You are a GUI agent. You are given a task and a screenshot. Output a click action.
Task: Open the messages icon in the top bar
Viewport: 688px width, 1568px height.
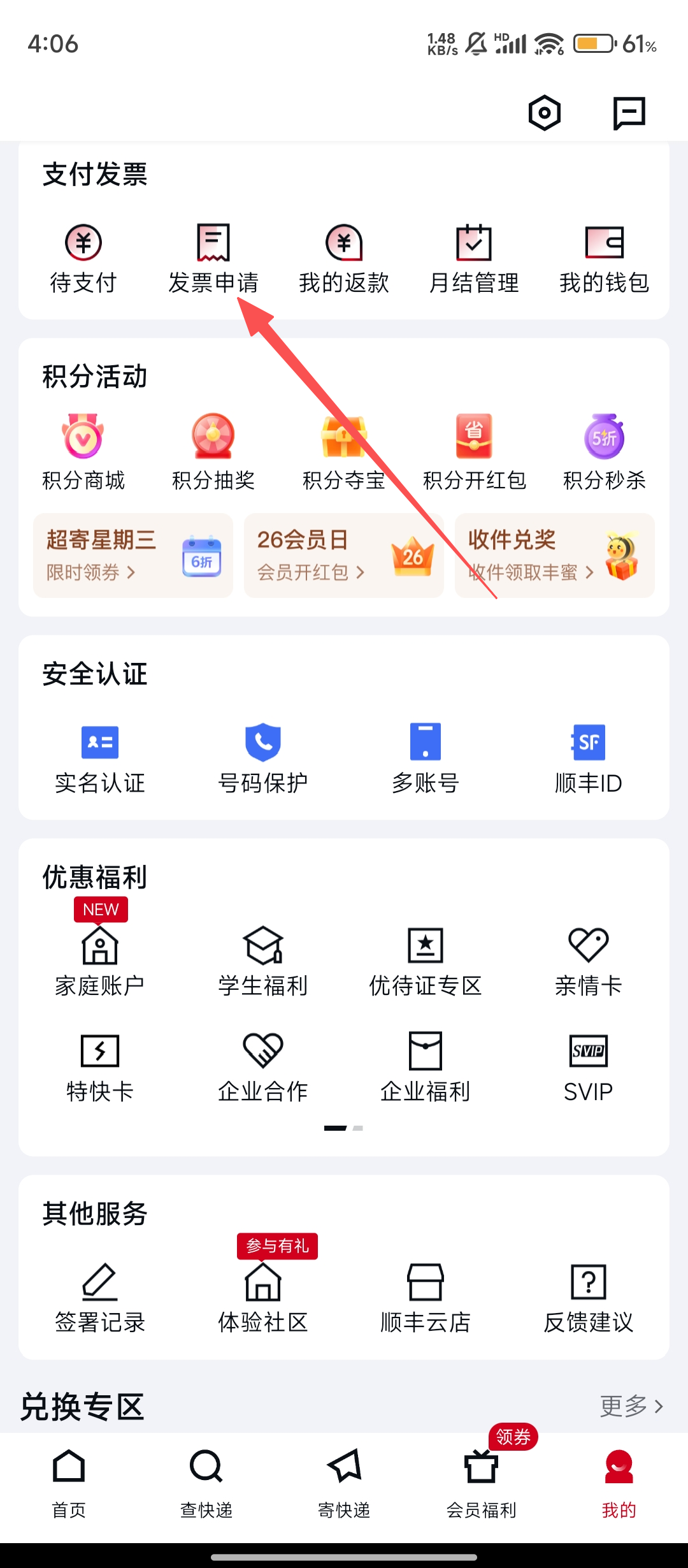pos(629,113)
